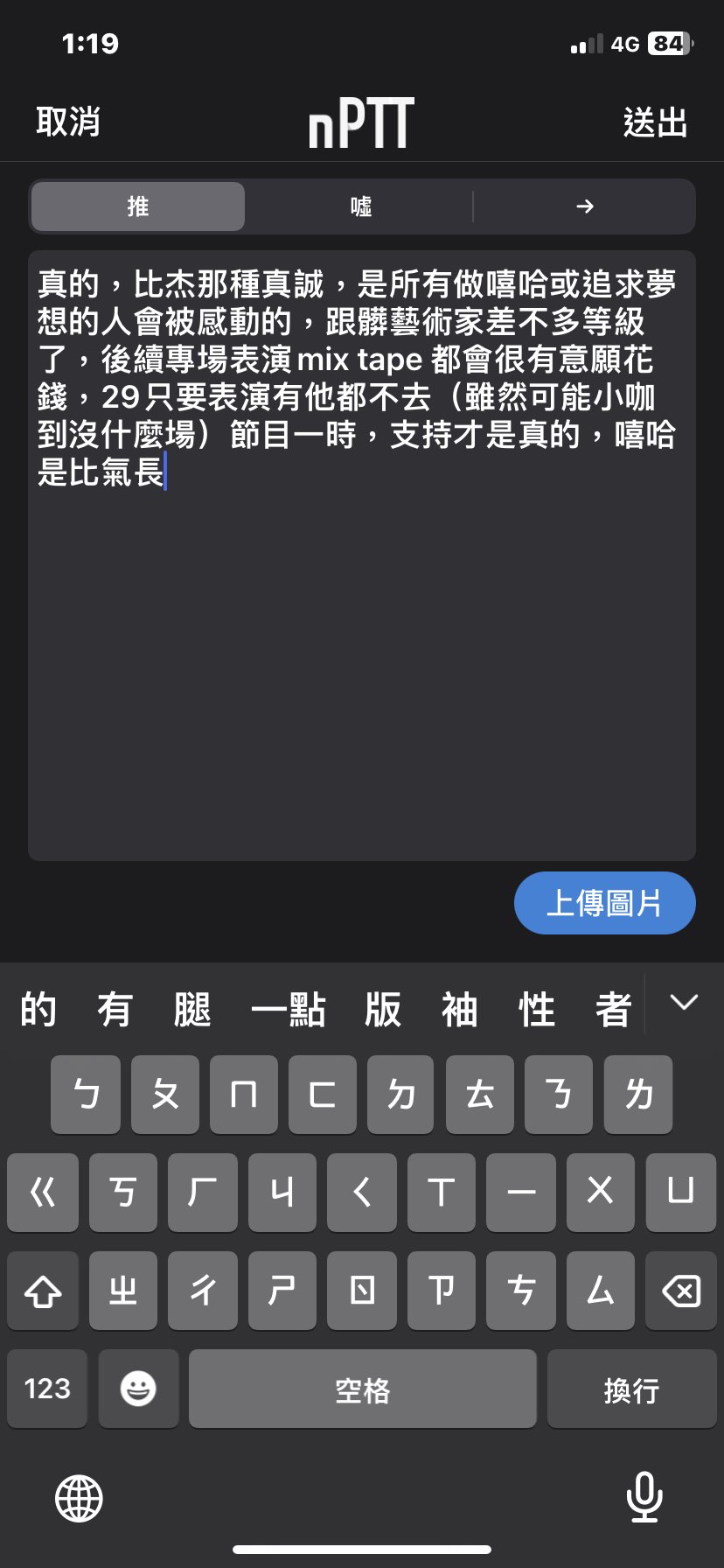Select the arrow comment type
Viewport: 724px width, 1568px height.
point(584,206)
